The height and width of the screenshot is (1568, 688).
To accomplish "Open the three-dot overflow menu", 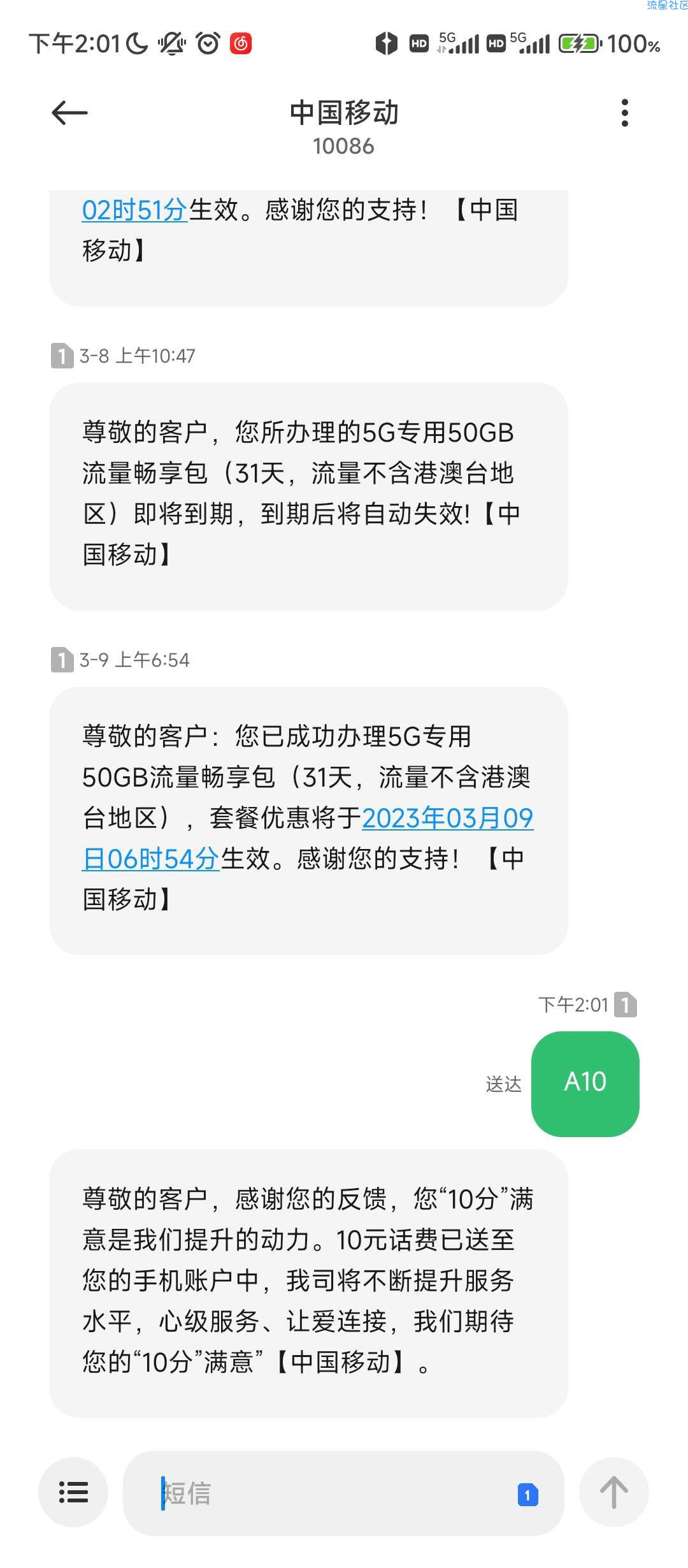I will pos(624,113).
